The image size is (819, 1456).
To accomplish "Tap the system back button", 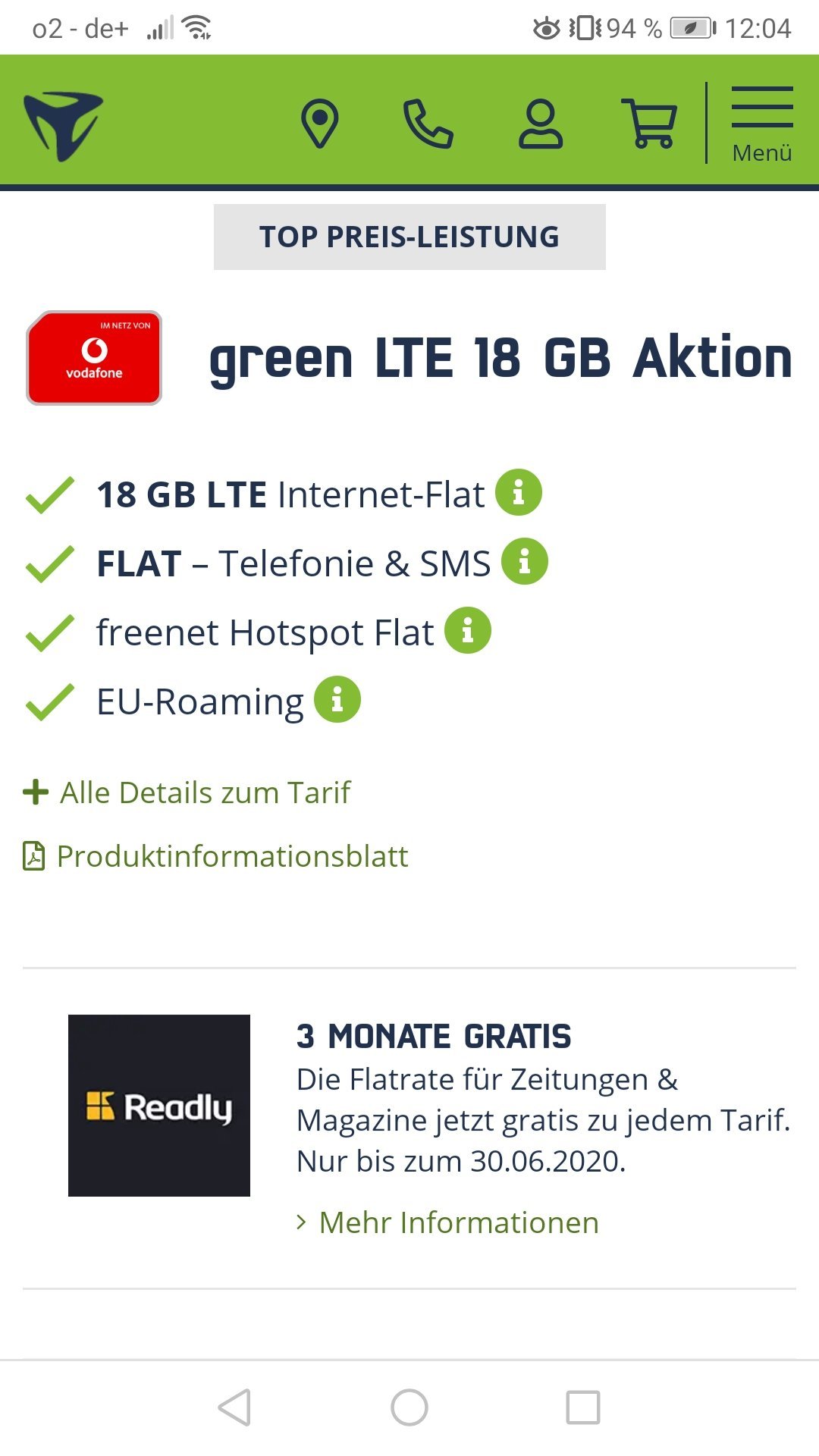I will tap(234, 1407).
